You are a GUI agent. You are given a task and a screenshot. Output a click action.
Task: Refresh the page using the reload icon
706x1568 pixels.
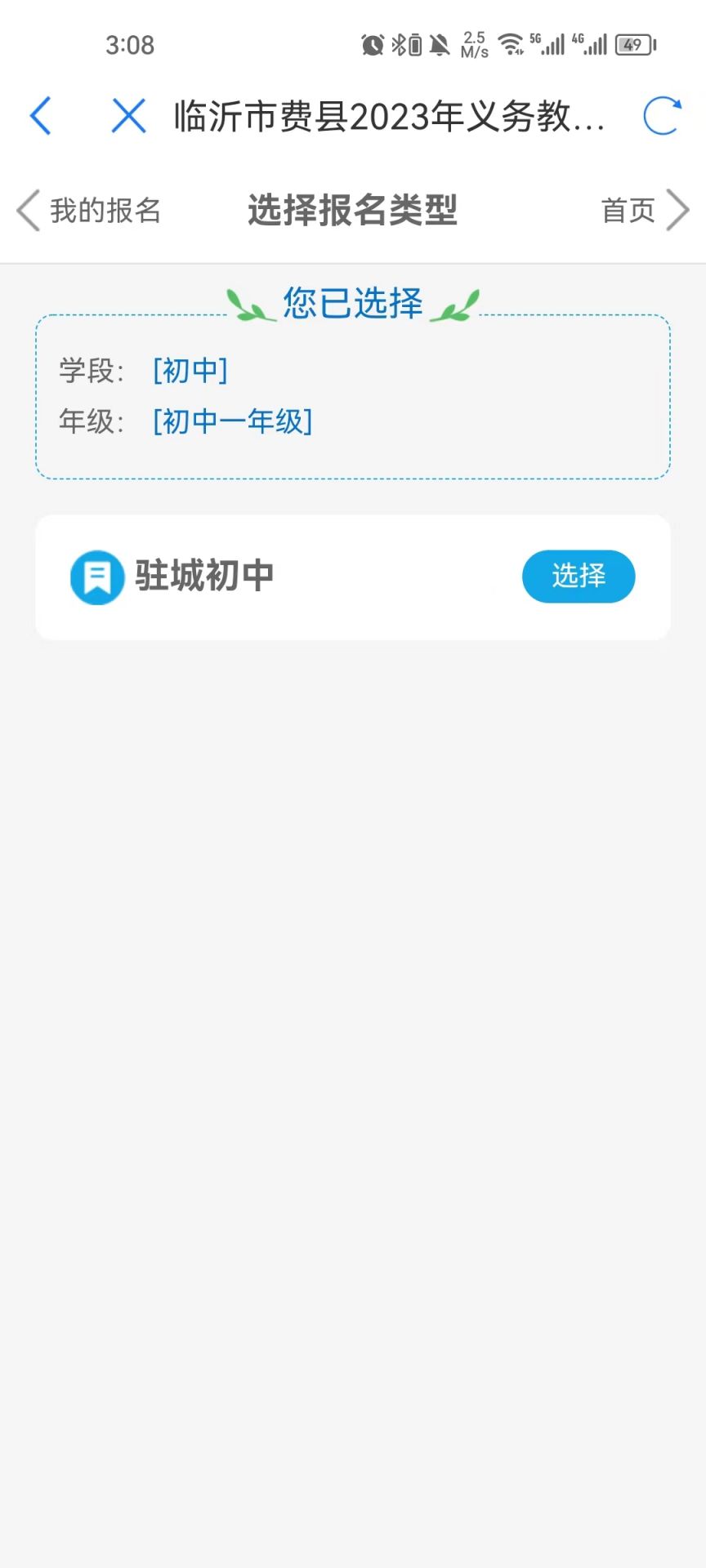point(662,116)
